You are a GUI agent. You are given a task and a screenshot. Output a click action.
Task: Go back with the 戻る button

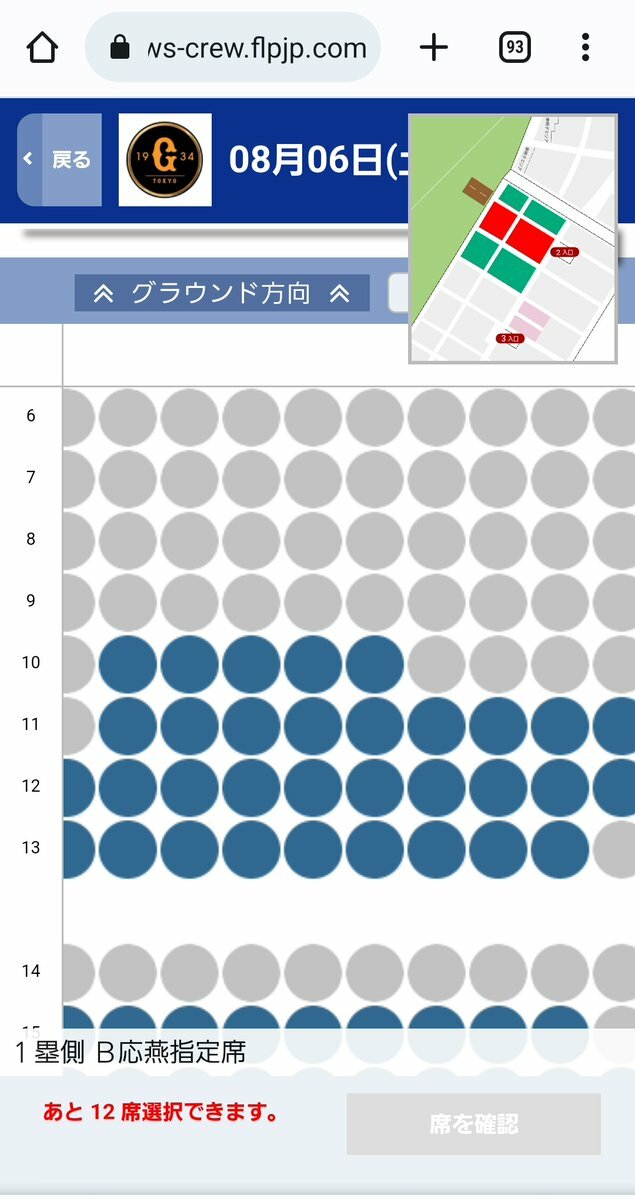pyautogui.click(x=61, y=160)
